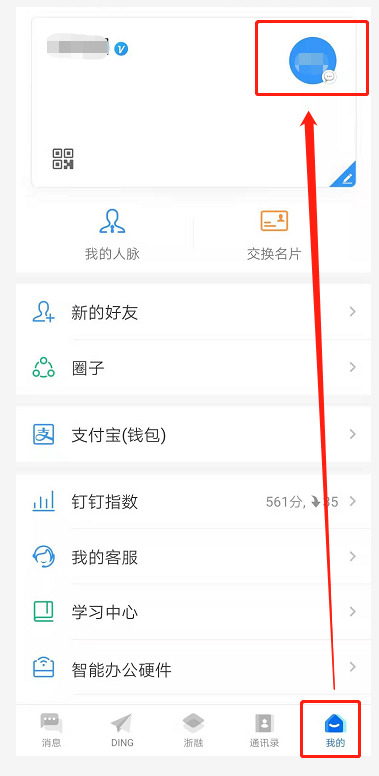The image size is (379, 776).
Task: View 钉钉指数 details
Action: point(193,502)
